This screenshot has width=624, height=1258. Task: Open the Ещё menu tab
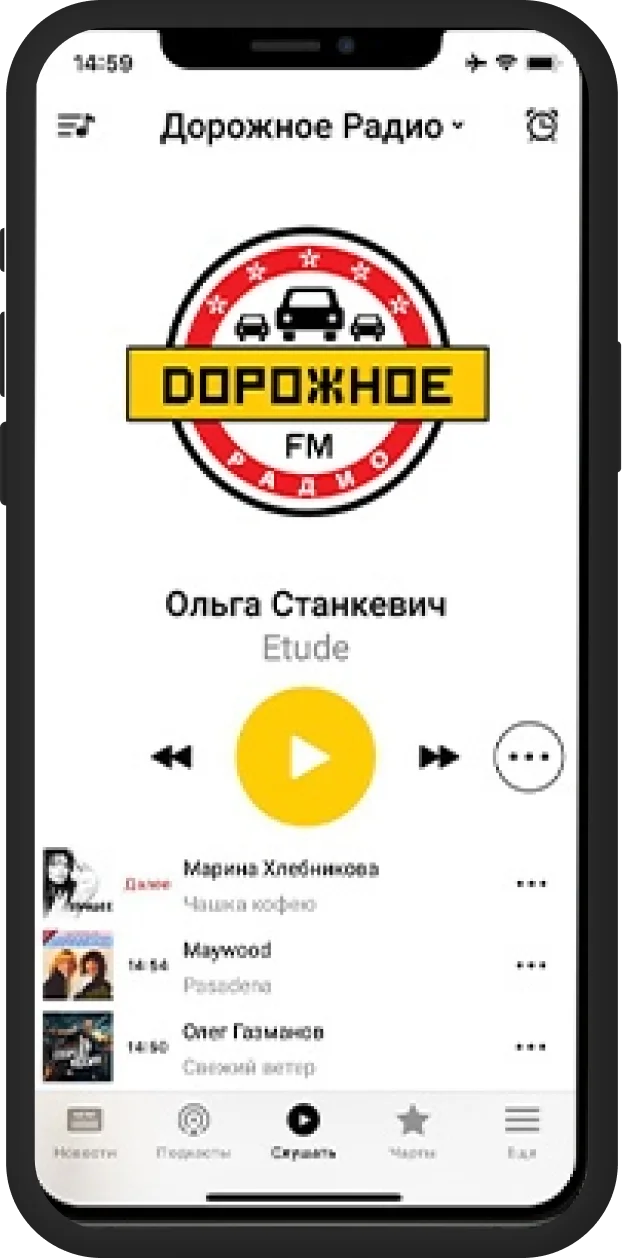pyautogui.click(x=521, y=1132)
